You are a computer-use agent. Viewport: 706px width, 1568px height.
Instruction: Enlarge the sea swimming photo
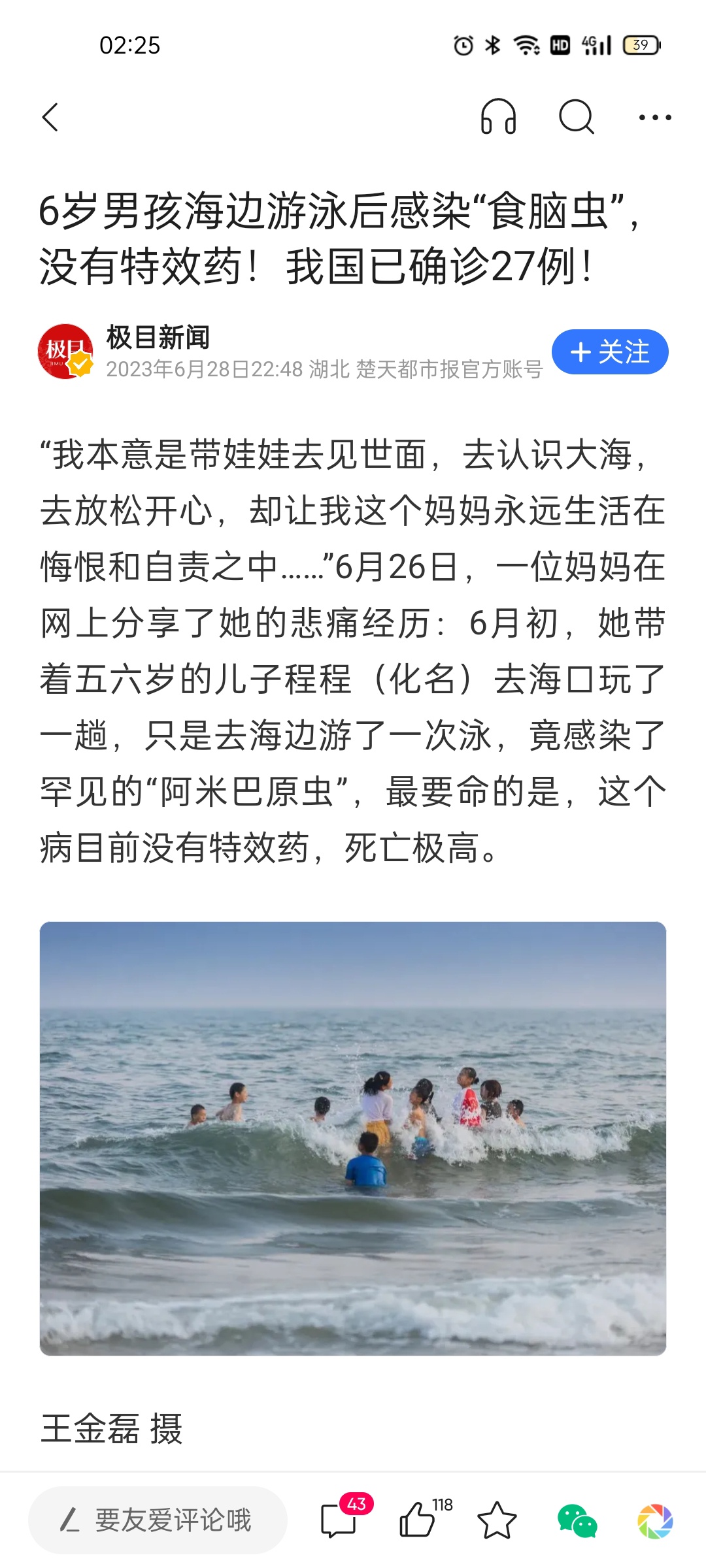tap(353, 1138)
